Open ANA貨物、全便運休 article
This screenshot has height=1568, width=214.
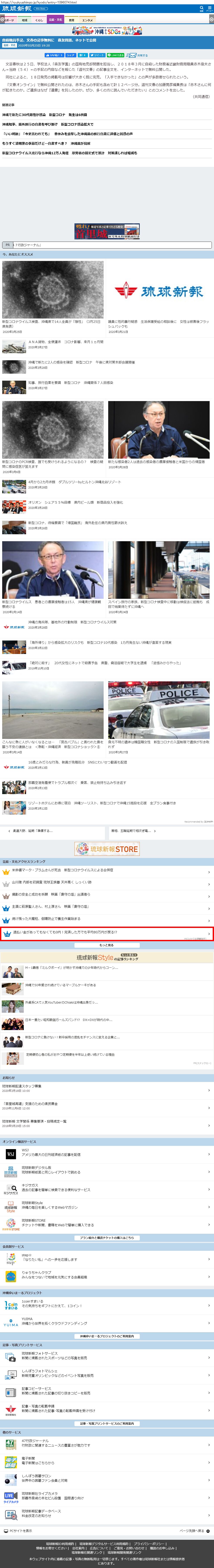[66, 342]
